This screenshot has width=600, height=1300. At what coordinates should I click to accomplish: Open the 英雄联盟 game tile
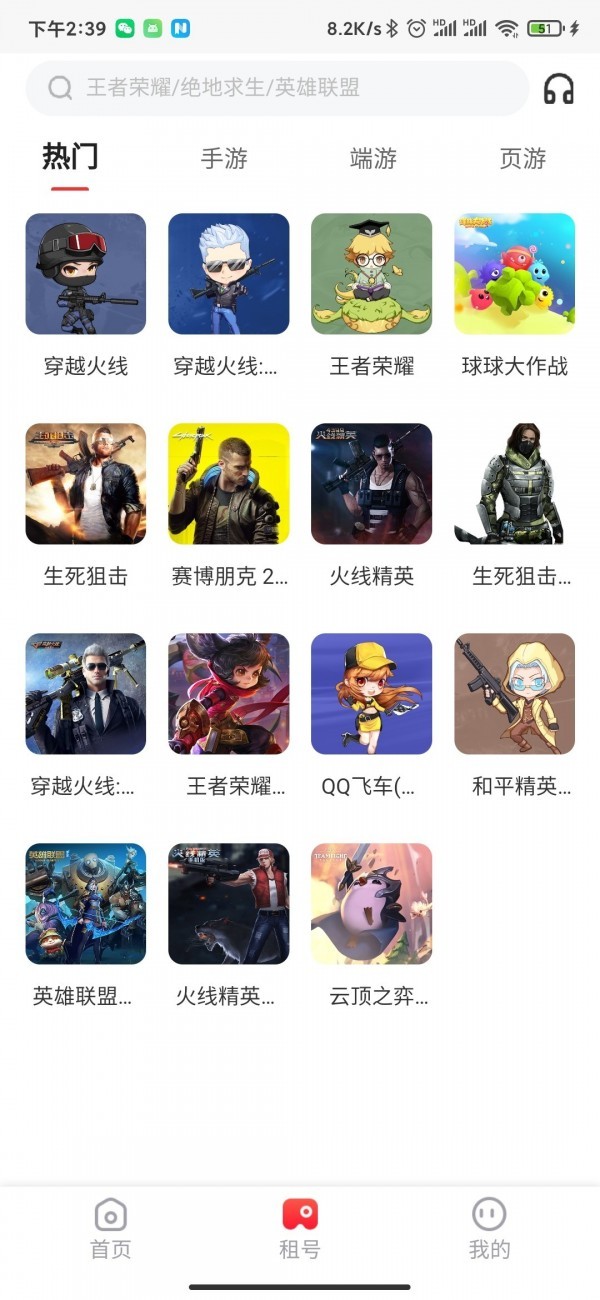pyautogui.click(x=85, y=904)
